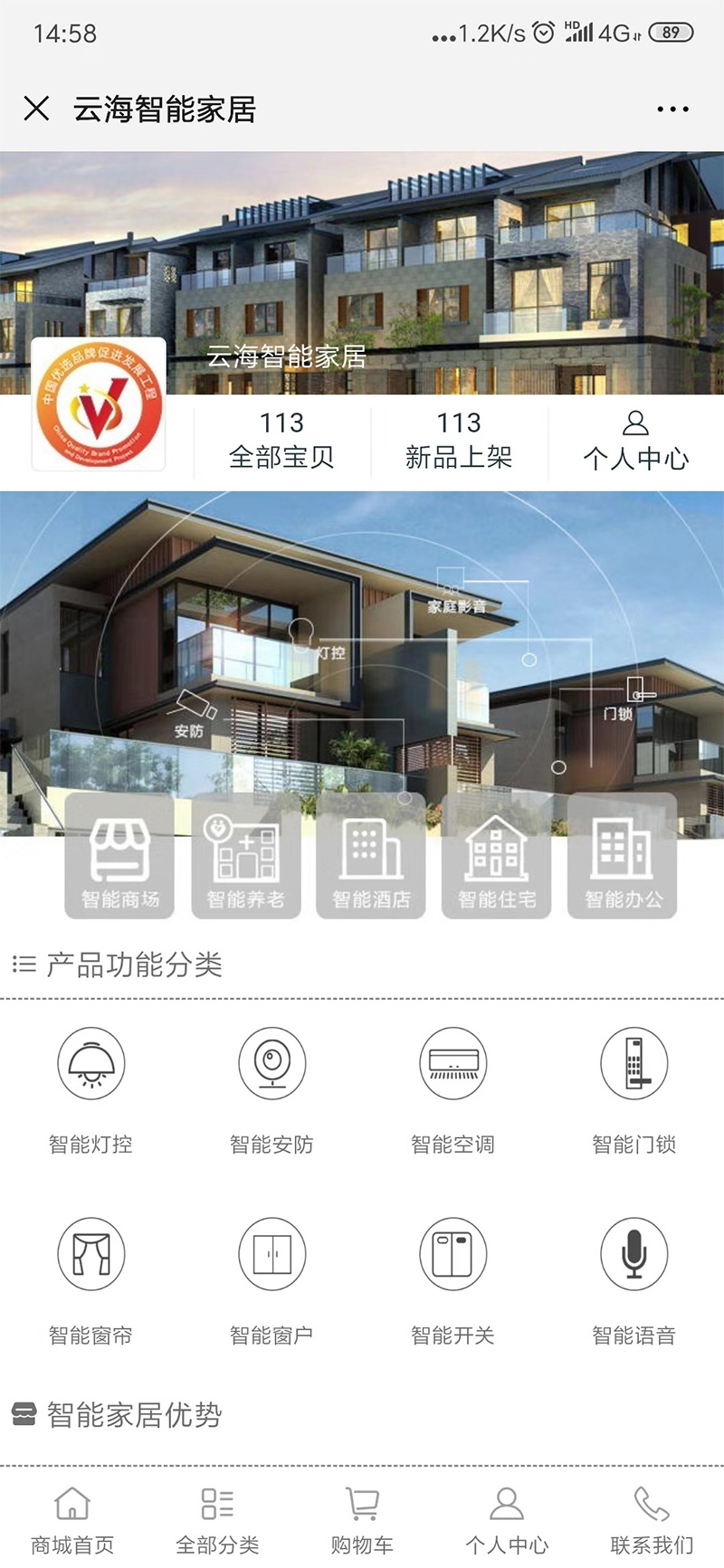This screenshot has width=724, height=1568.
Task: Switch to the 全部分类 tab
Action: pos(217,1520)
